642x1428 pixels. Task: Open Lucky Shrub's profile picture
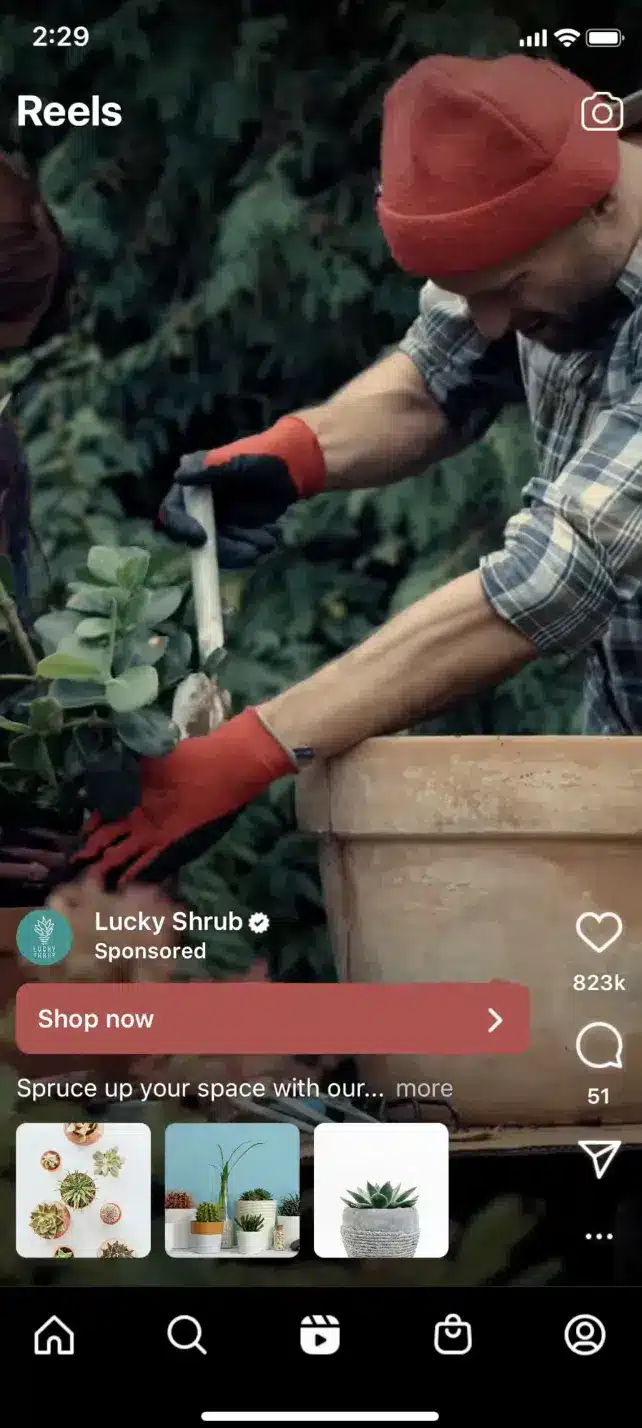[44, 936]
